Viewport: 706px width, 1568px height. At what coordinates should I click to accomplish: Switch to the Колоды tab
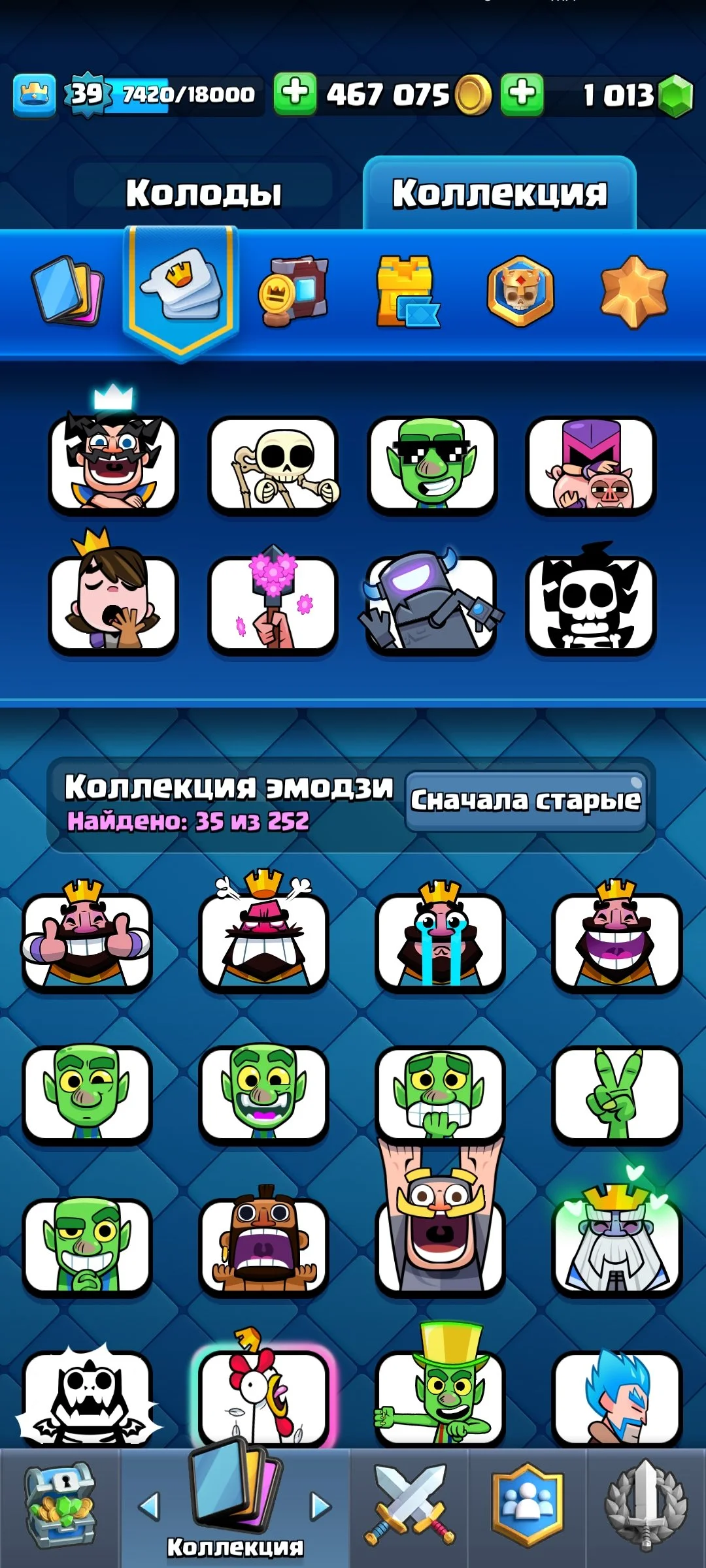[203, 193]
